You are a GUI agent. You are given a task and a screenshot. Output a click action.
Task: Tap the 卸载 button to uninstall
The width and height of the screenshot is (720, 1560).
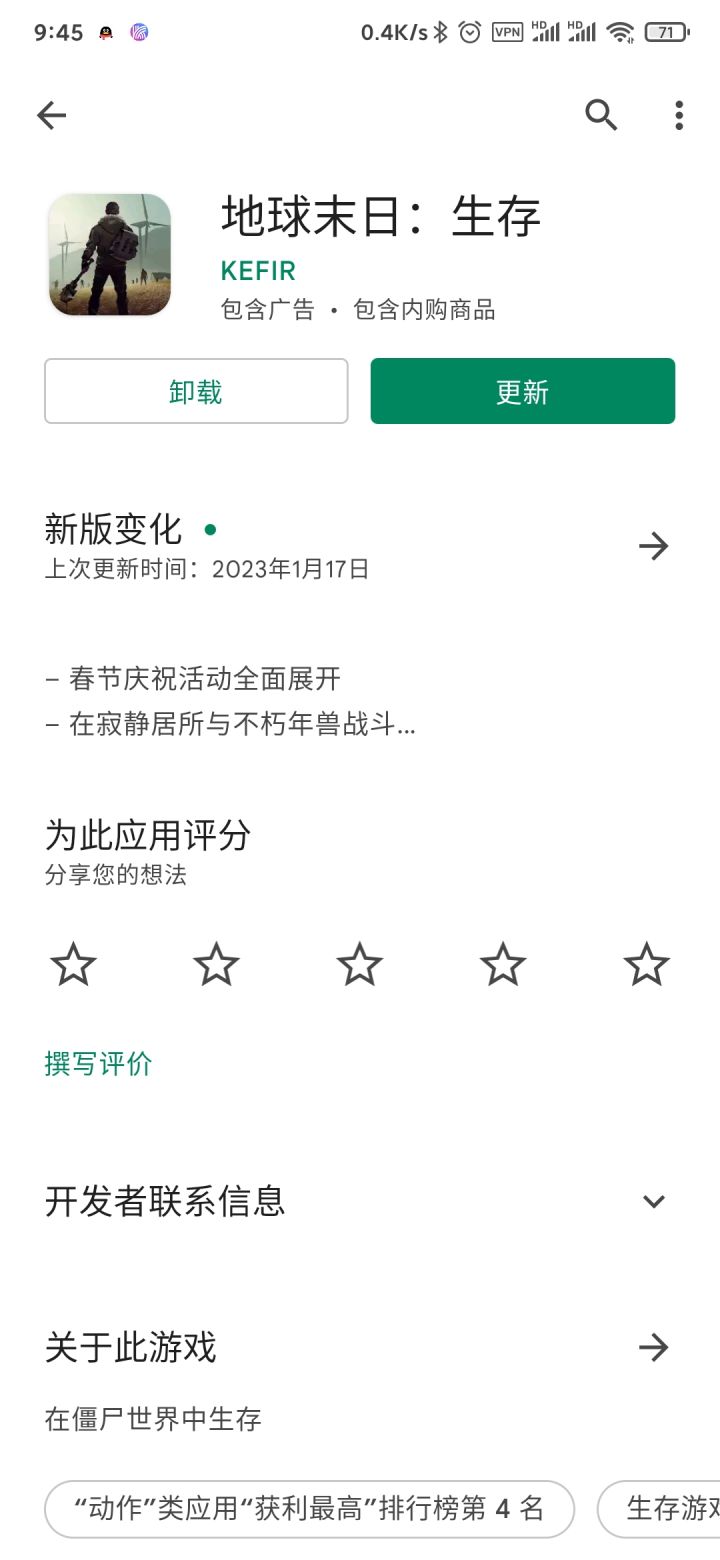196,391
